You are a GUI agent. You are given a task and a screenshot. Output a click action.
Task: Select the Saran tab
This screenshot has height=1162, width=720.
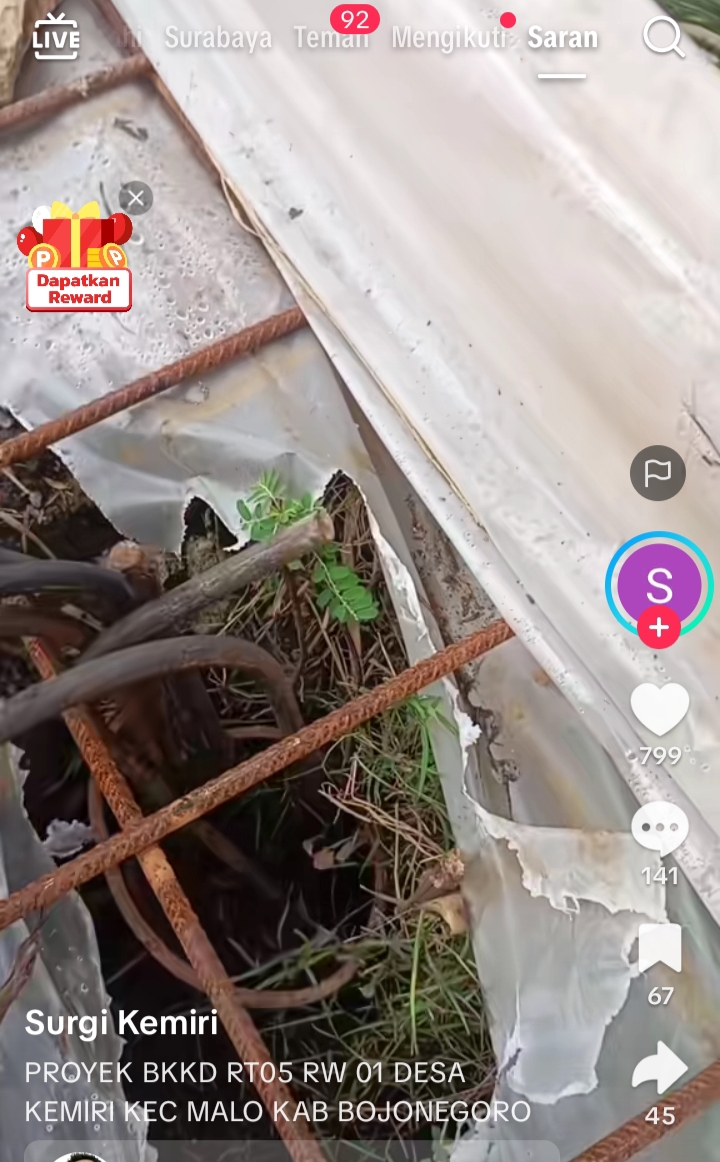point(562,38)
